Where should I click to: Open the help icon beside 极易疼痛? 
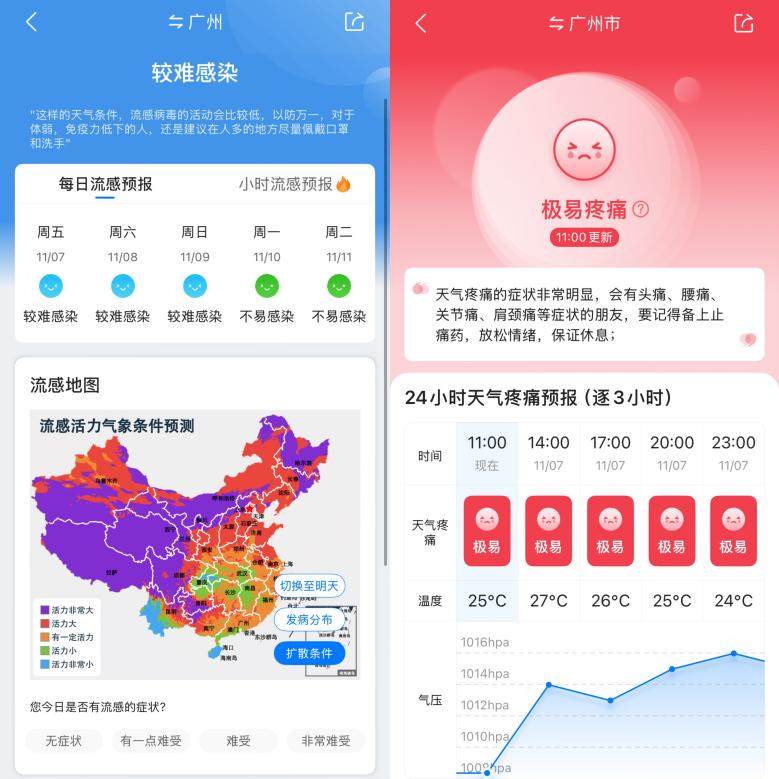click(x=641, y=209)
